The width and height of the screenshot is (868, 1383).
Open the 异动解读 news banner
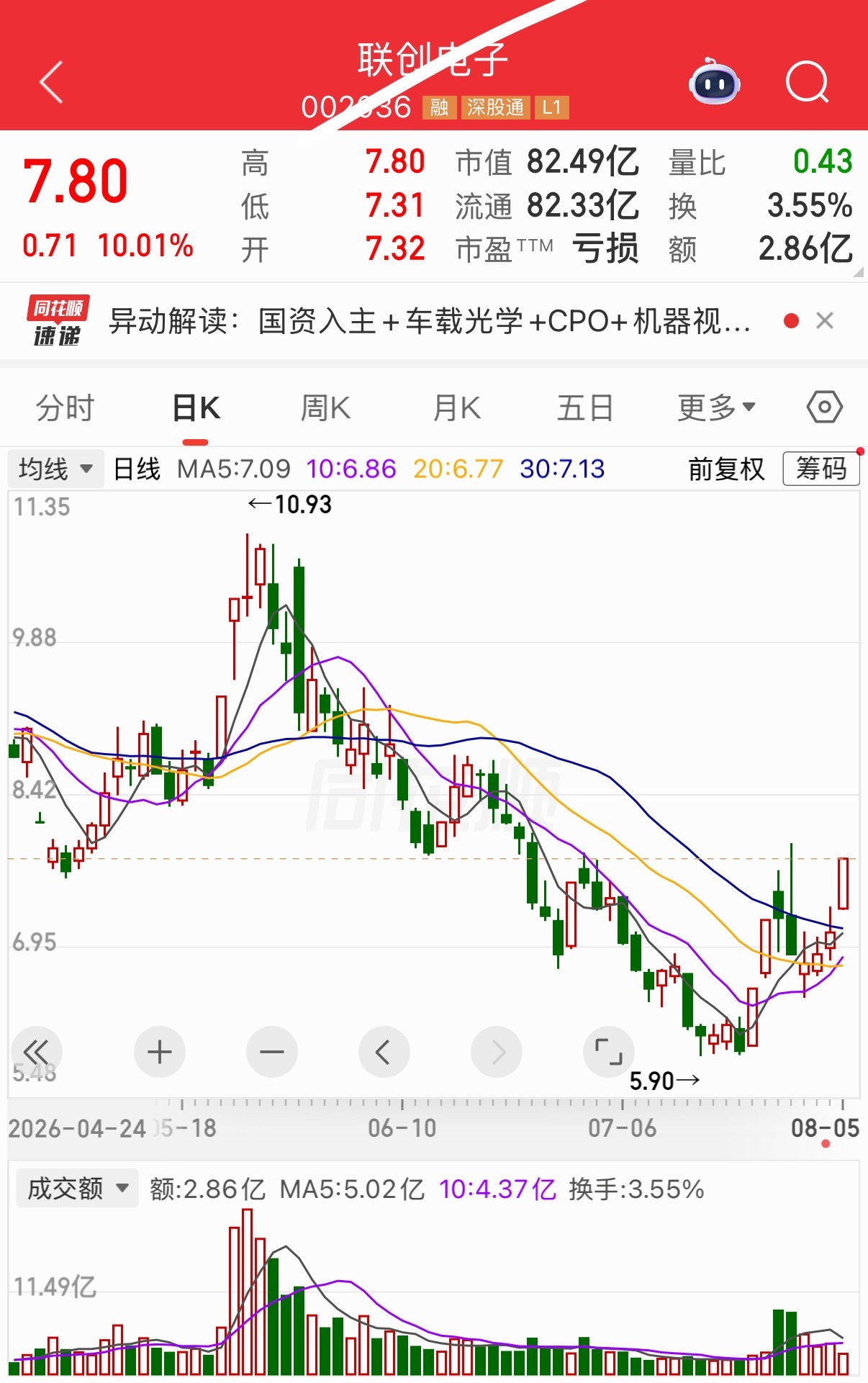(430, 320)
